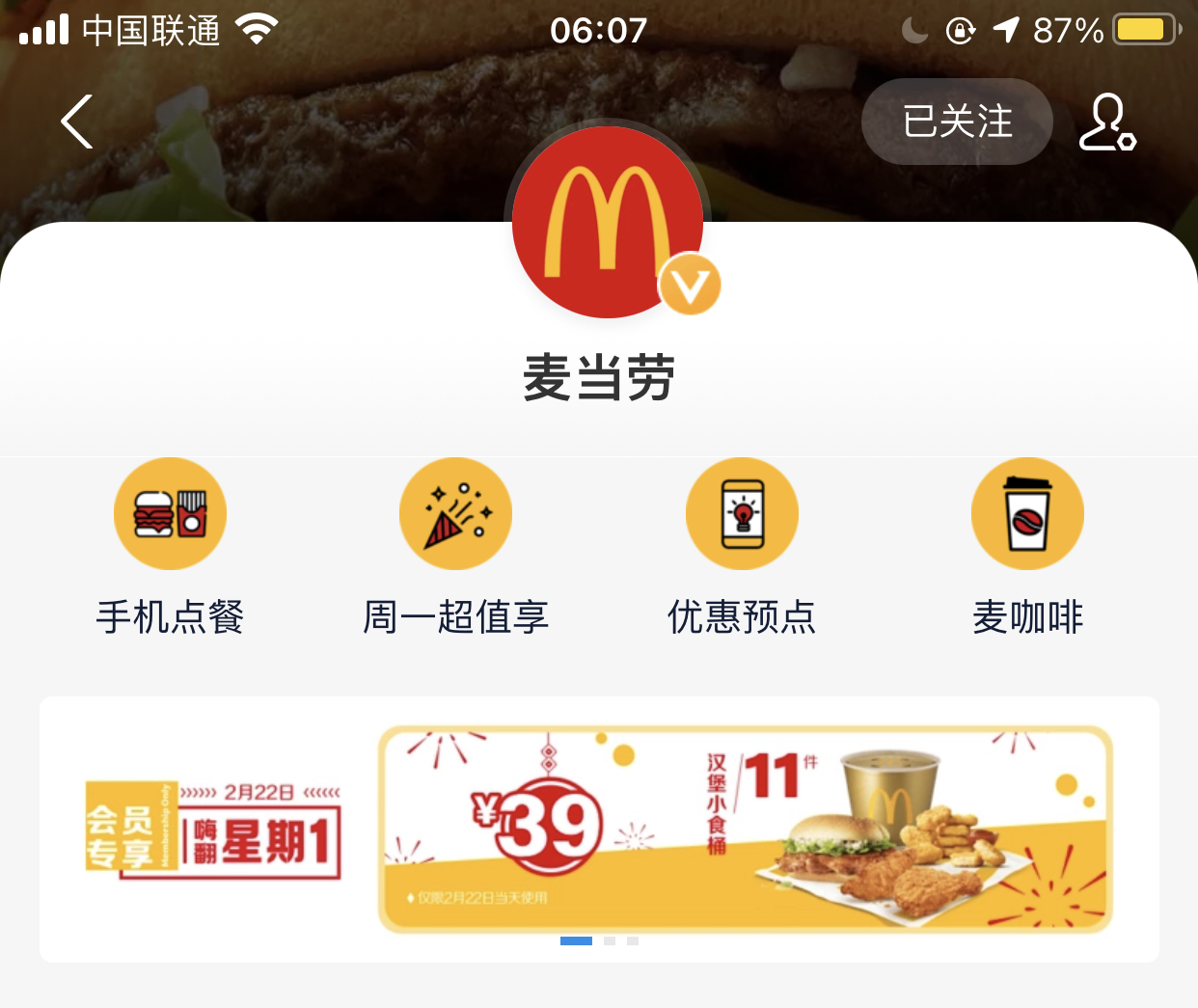The width and height of the screenshot is (1198, 1008).
Task: Open the ¥39 汉堡小食桶 promotion banner
Action: (x=745, y=830)
